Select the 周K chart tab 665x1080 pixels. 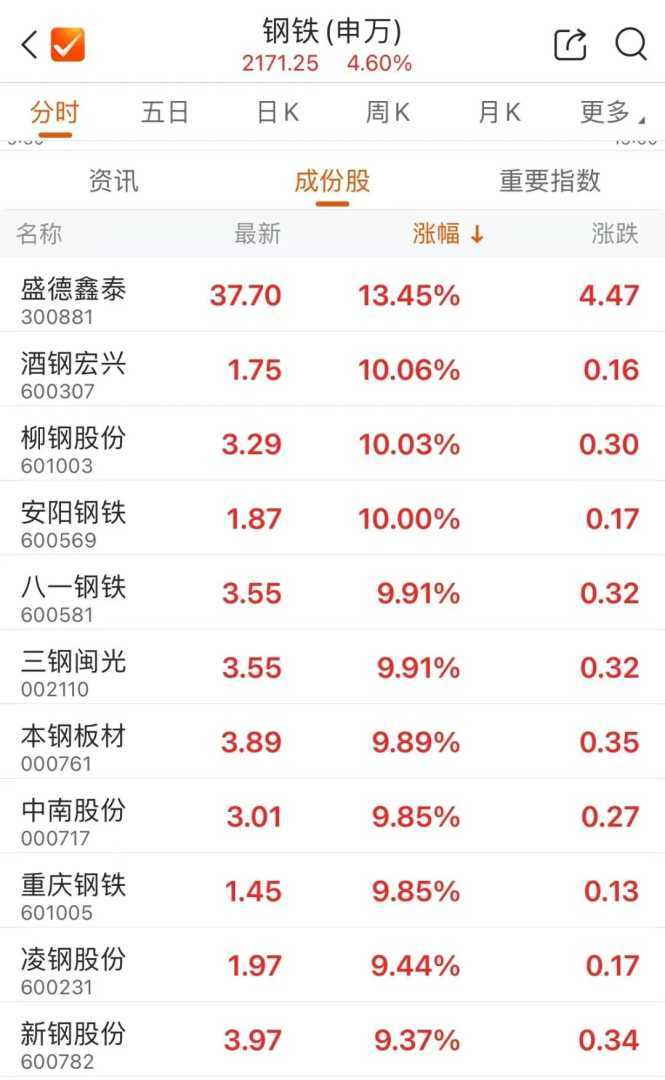point(387,112)
